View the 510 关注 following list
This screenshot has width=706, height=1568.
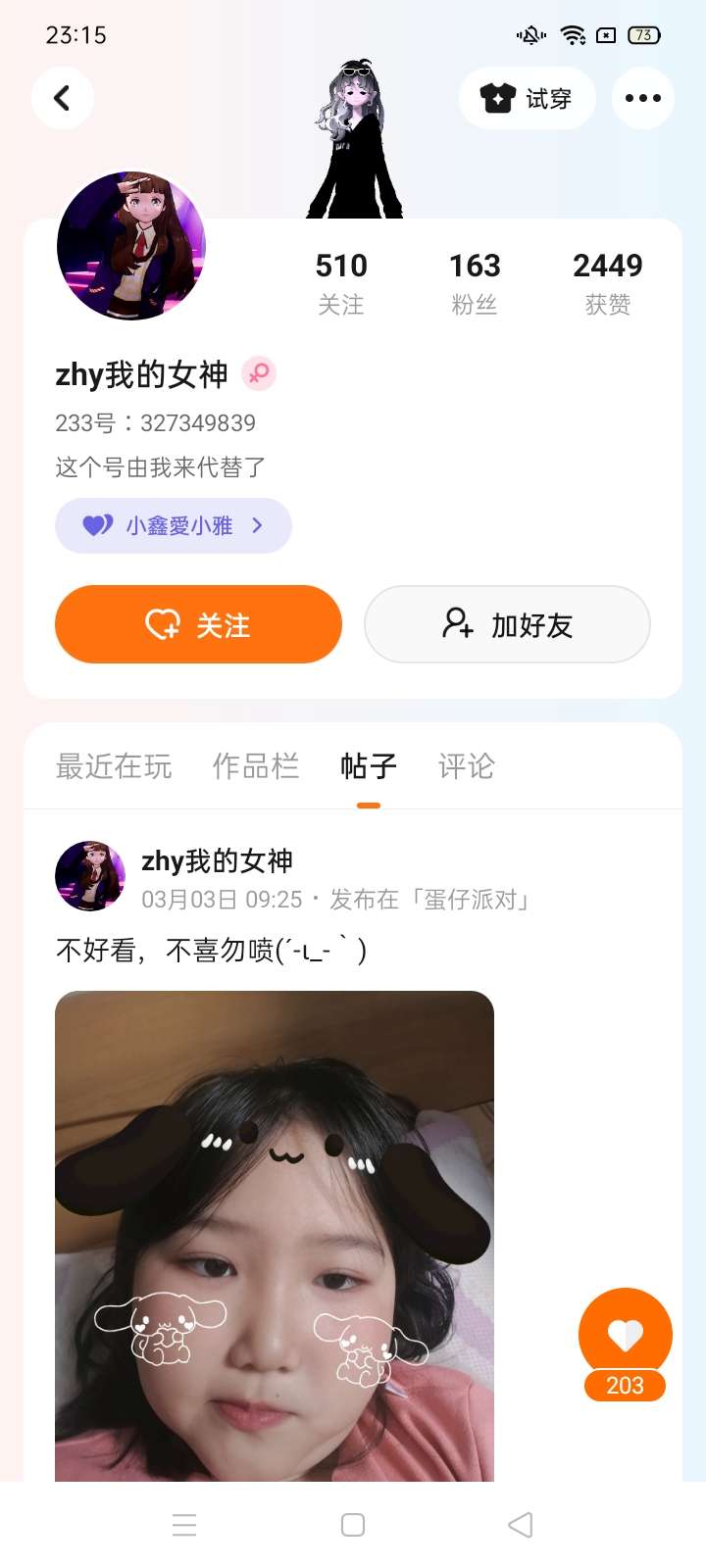(x=341, y=282)
